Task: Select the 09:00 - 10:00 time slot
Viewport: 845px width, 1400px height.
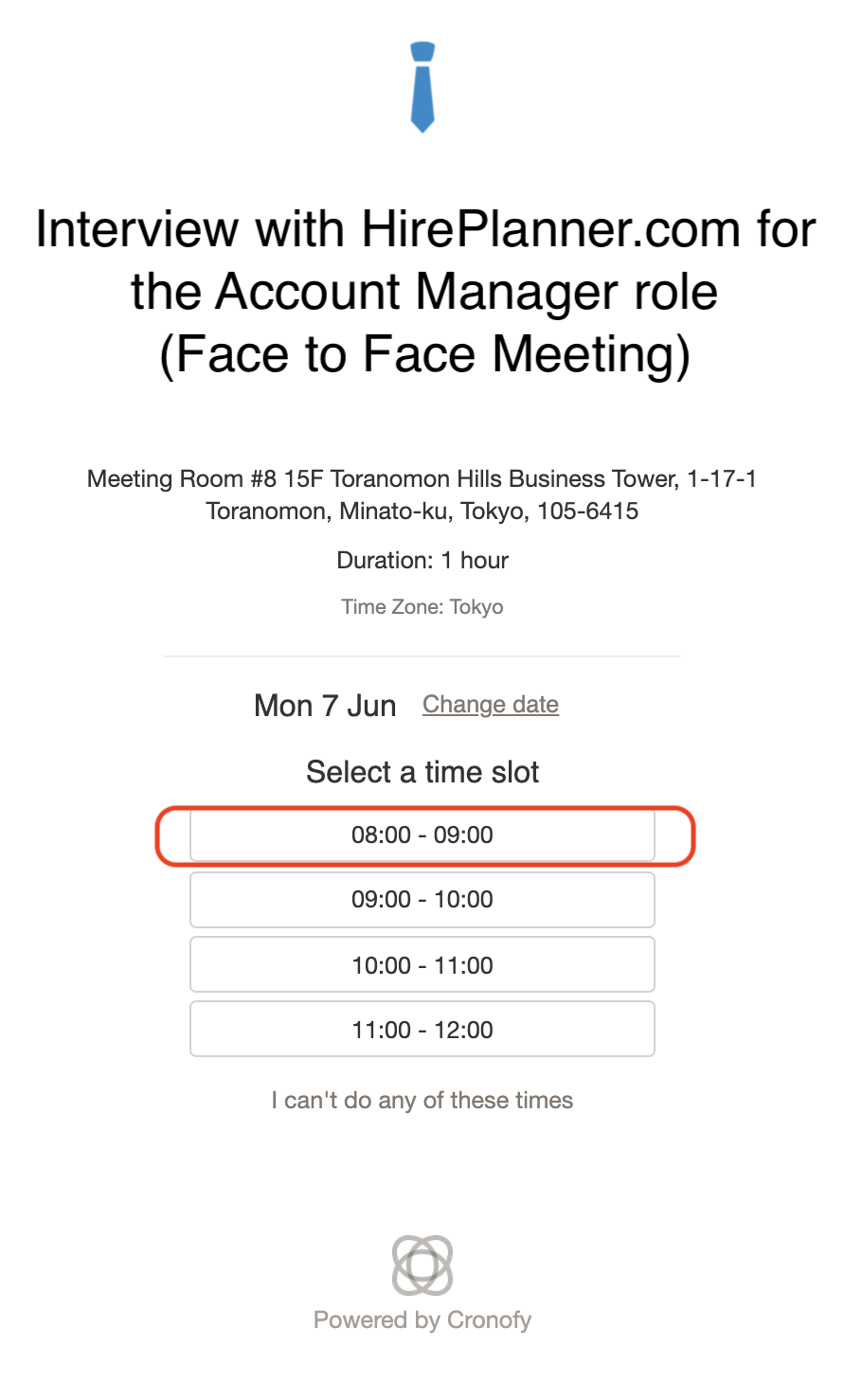Action: click(x=422, y=899)
